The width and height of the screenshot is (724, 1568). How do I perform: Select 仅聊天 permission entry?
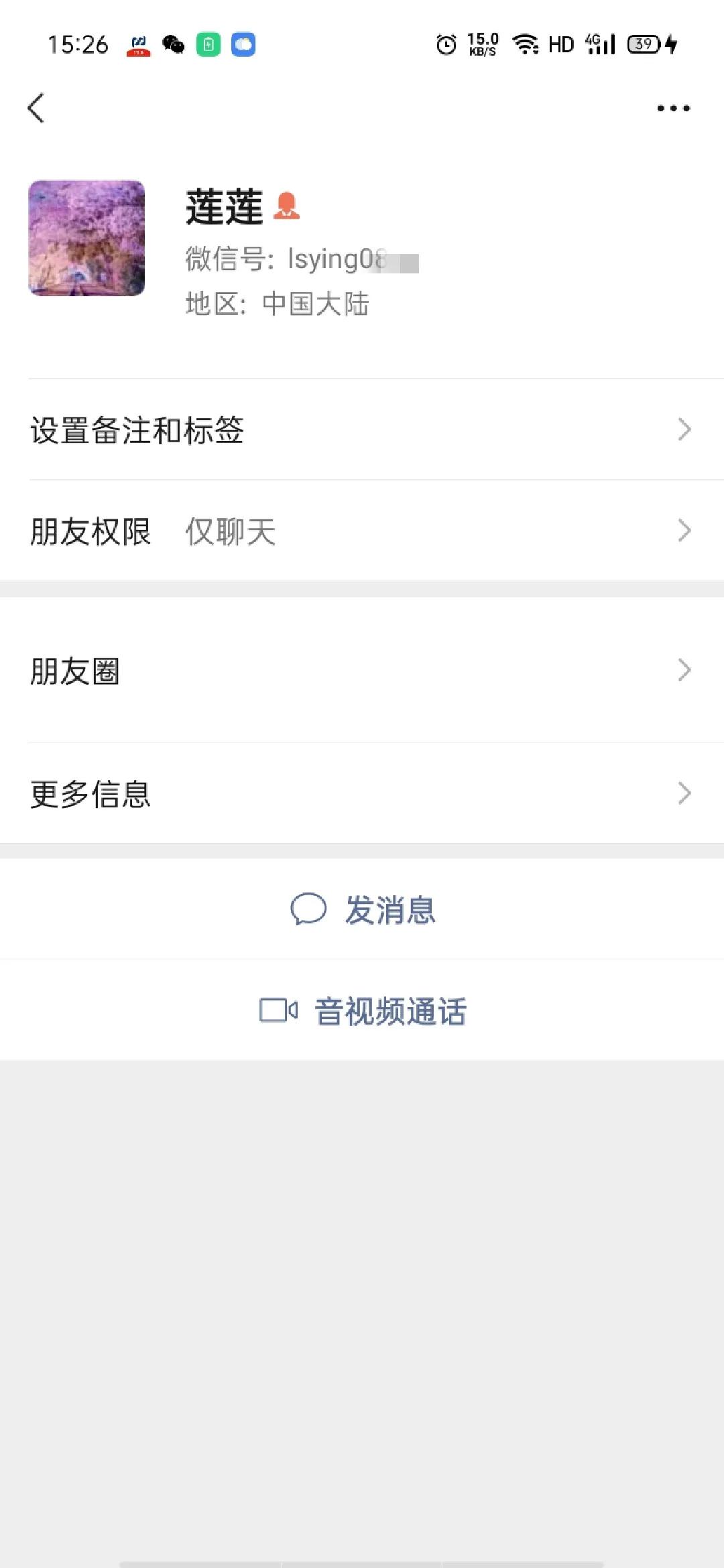pyautogui.click(x=231, y=531)
